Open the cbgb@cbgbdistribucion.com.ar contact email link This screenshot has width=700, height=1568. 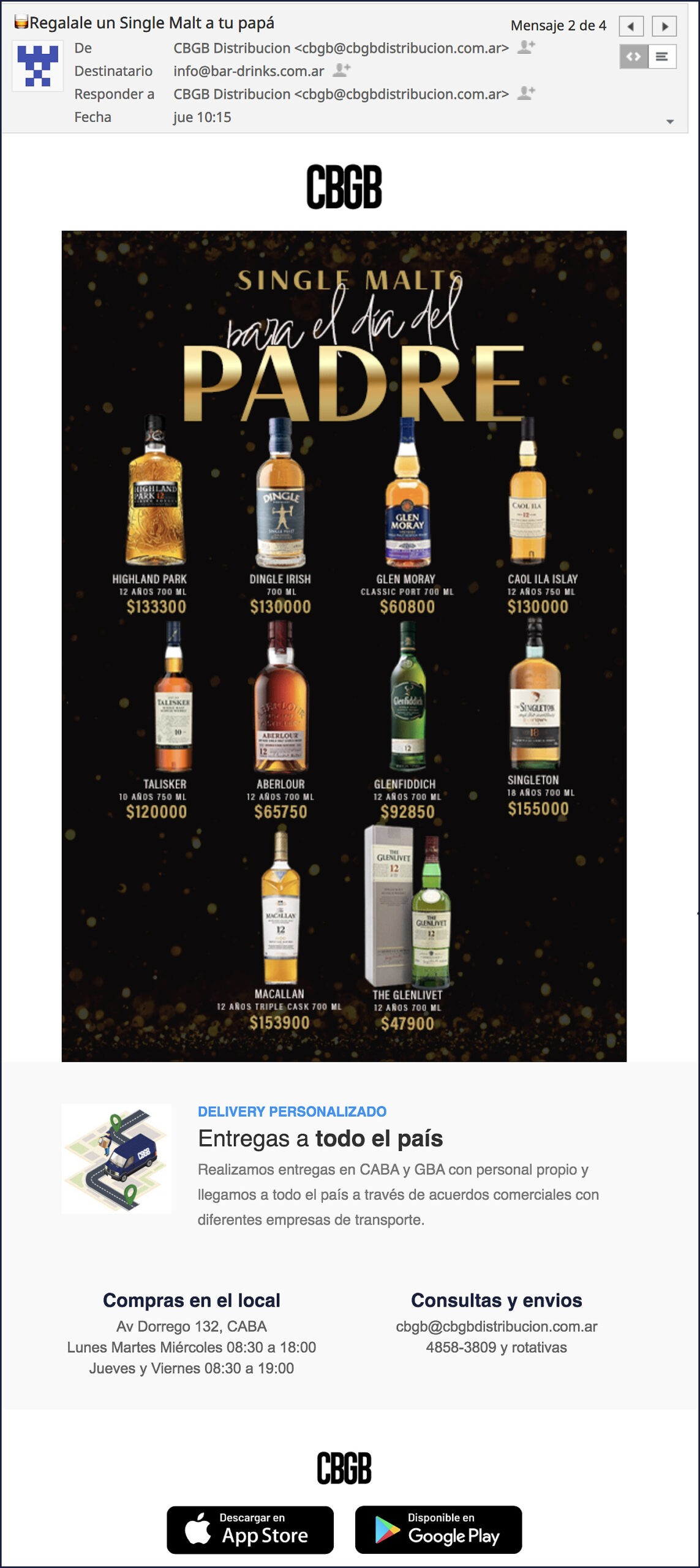(496, 1327)
